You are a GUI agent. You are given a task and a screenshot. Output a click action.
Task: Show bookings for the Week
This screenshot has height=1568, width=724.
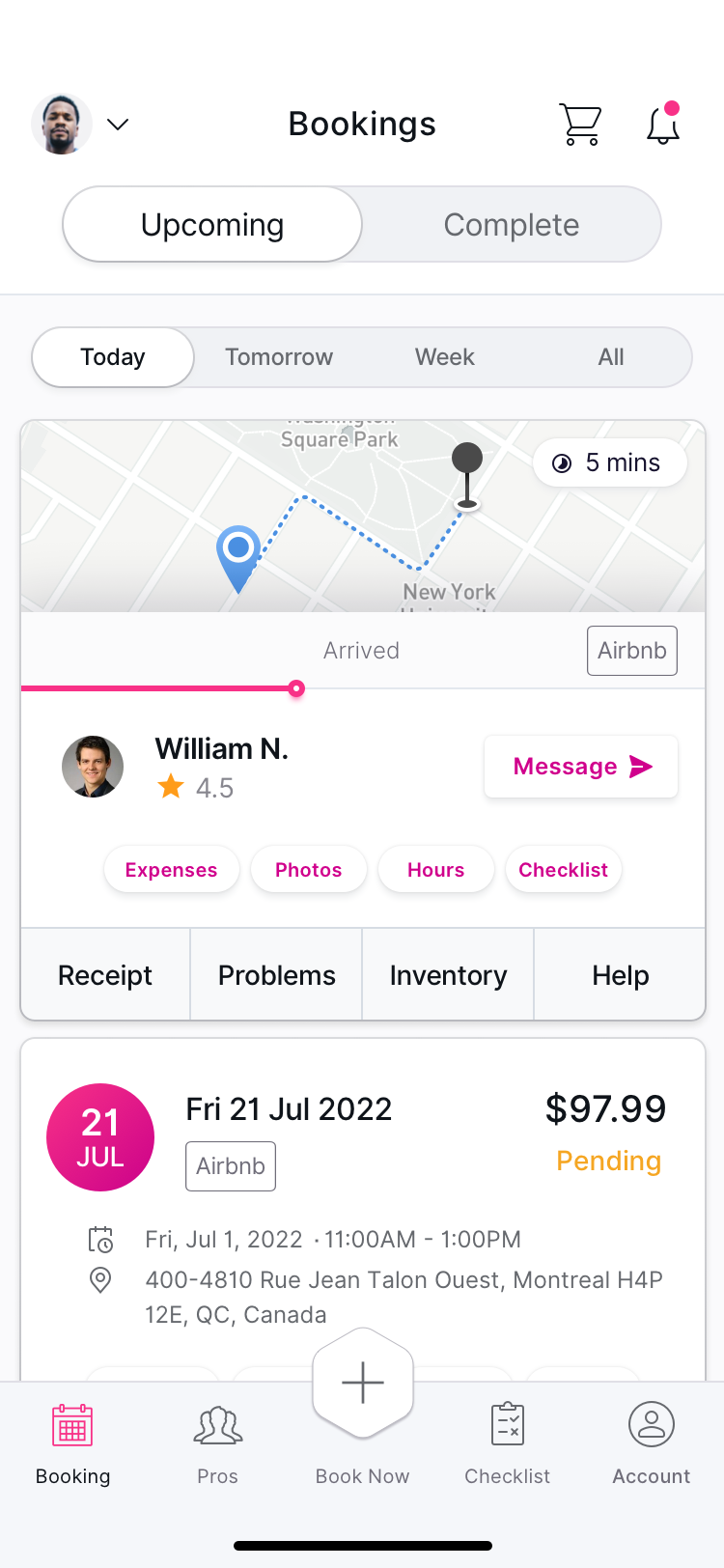444,357
